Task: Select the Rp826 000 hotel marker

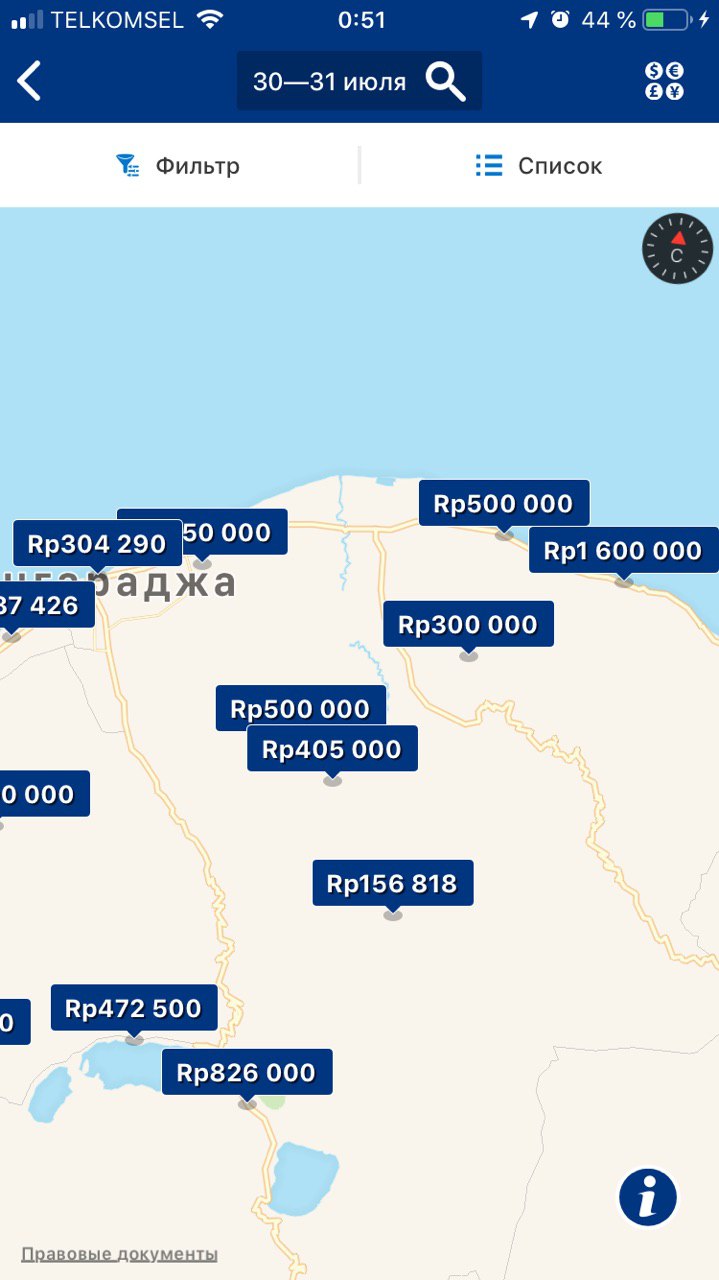Action: point(246,1073)
